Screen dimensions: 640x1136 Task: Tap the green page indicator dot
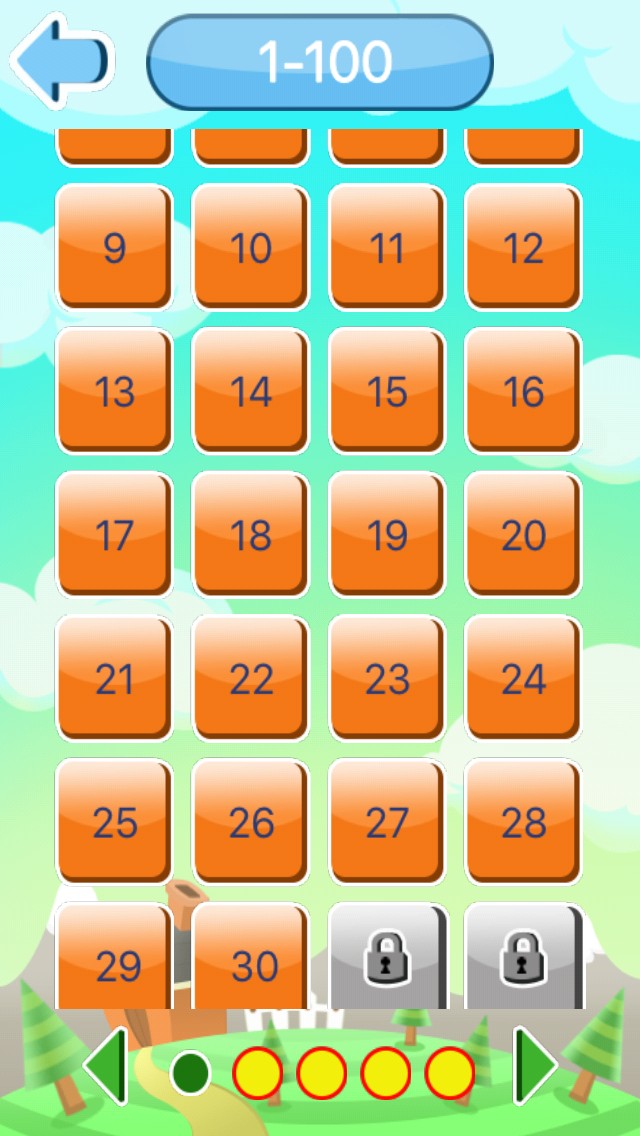190,1073
